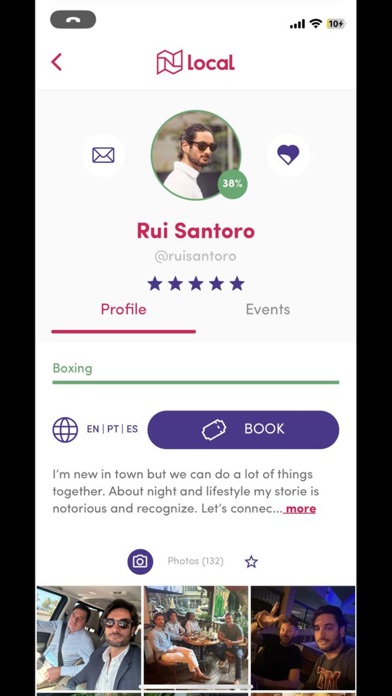Send a message via the envelope icon
The image size is (392, 696).
pyautogui.click(x=103, y=155)
